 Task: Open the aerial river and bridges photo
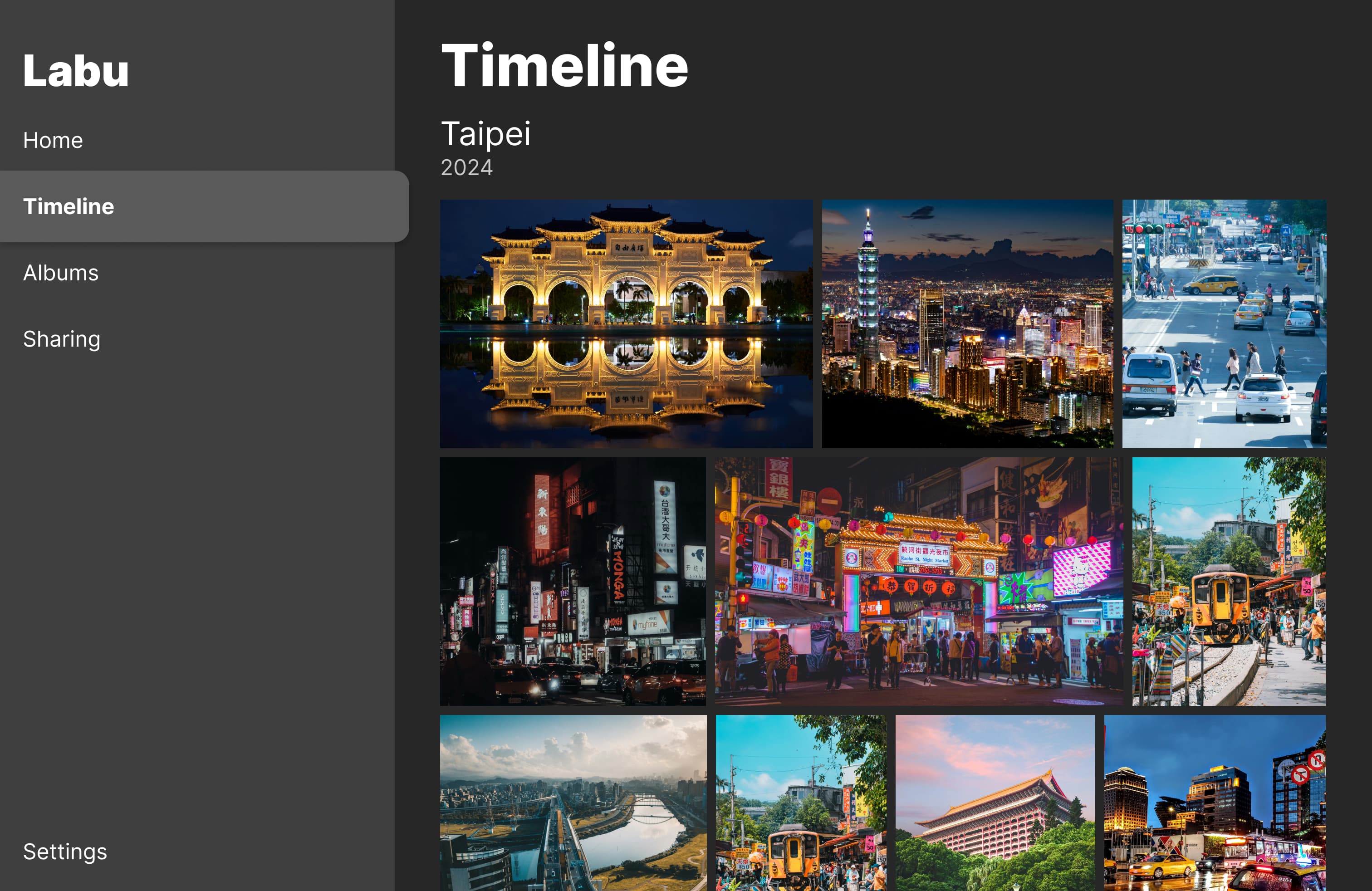click(x=573, y=802)
